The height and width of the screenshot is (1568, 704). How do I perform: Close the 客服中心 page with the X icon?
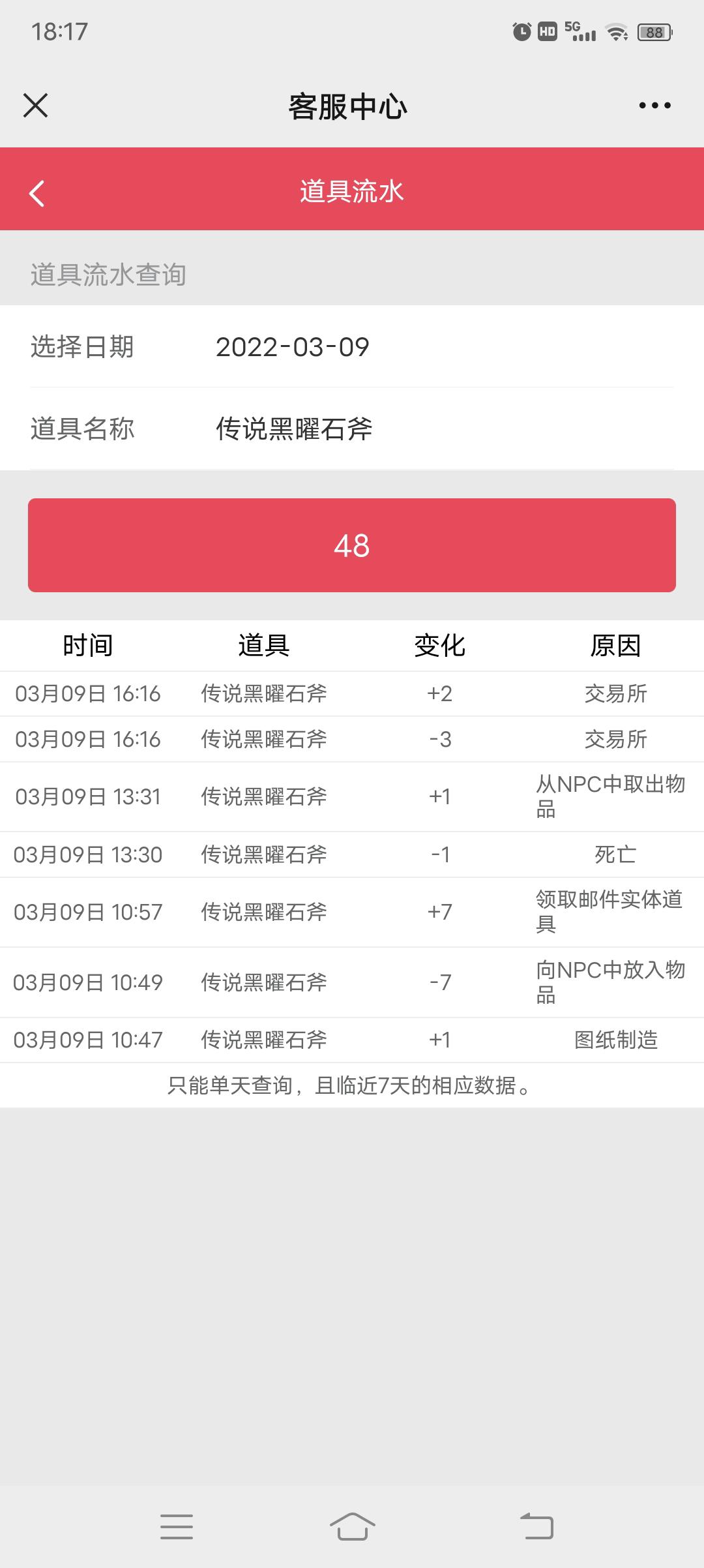click(x=35, y=105)
